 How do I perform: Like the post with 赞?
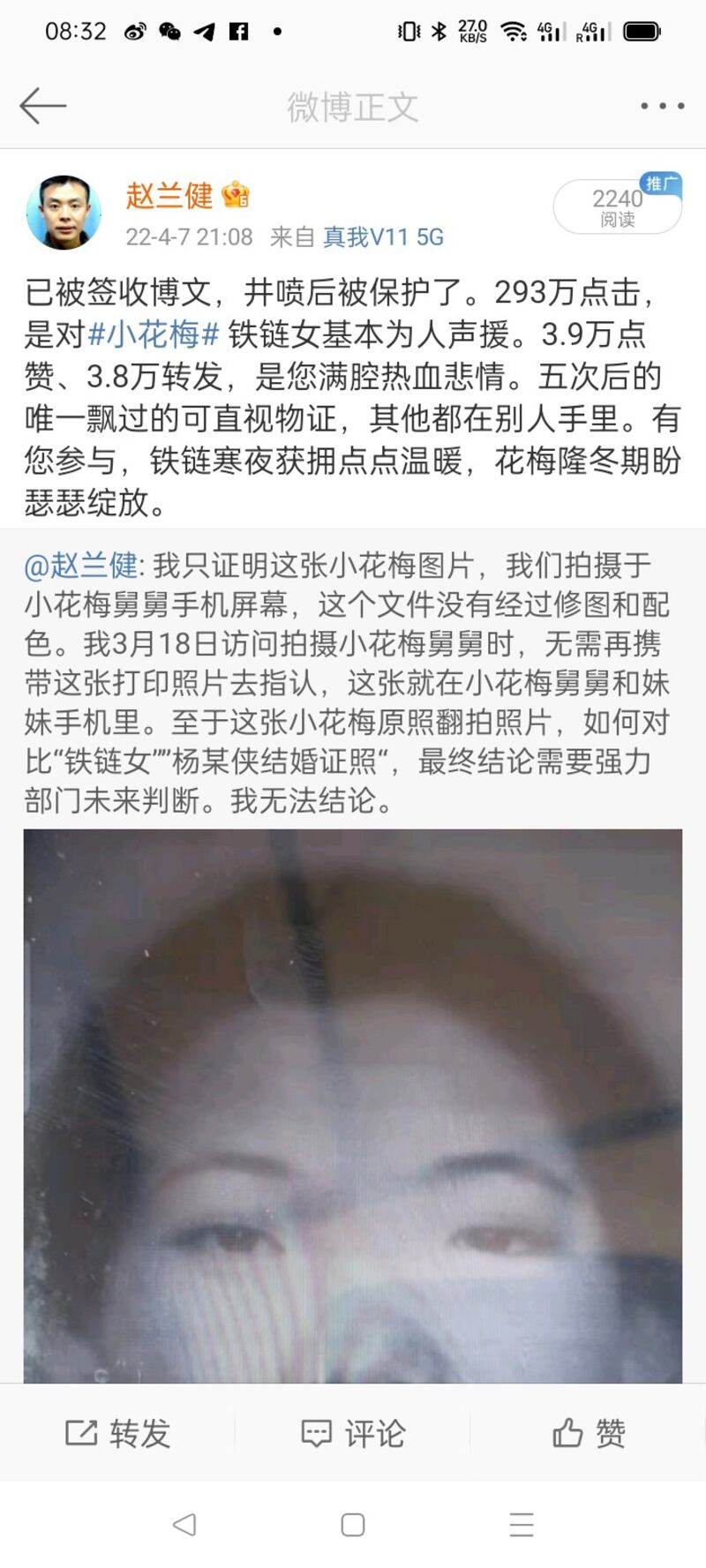tap(589, 1433)
